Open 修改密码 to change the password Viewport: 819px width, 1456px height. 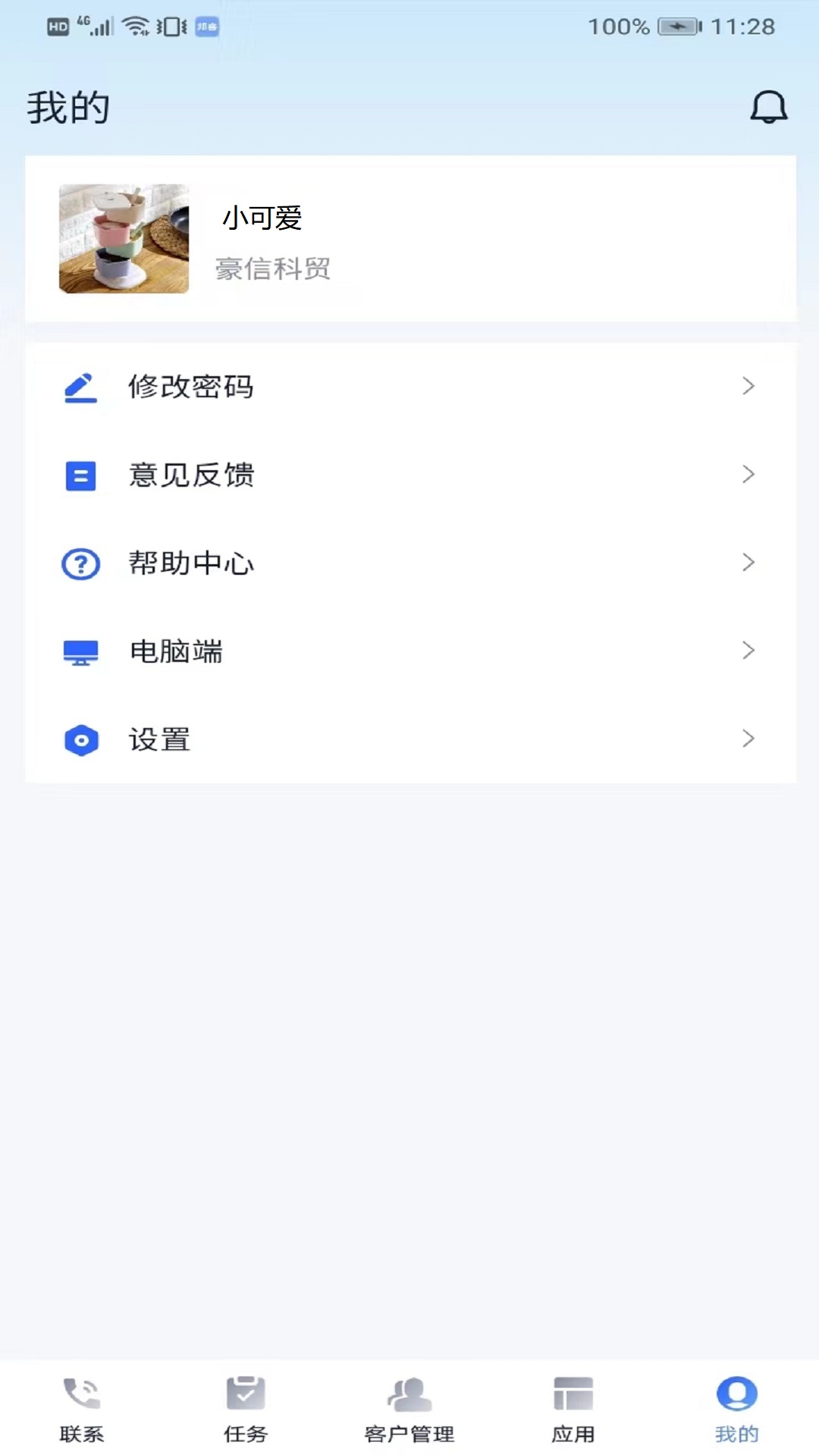(x=409, y=387)
